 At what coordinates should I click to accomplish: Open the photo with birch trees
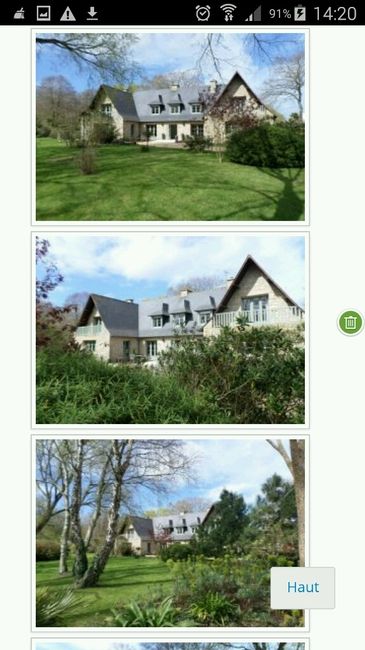click(x=170, y=533)
